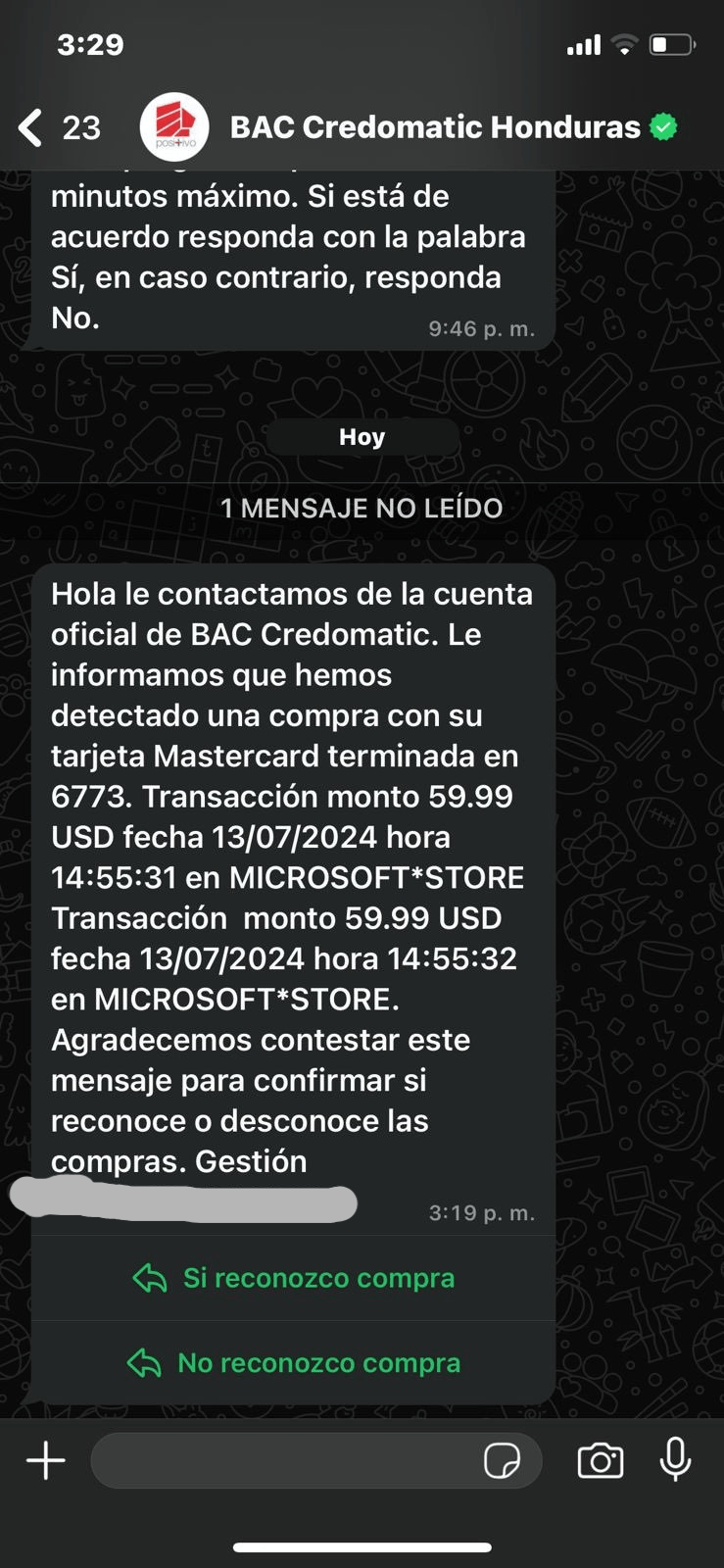Open BAC Credomatic Honduras contact info

pyautogui.click(x=434, y=127)
